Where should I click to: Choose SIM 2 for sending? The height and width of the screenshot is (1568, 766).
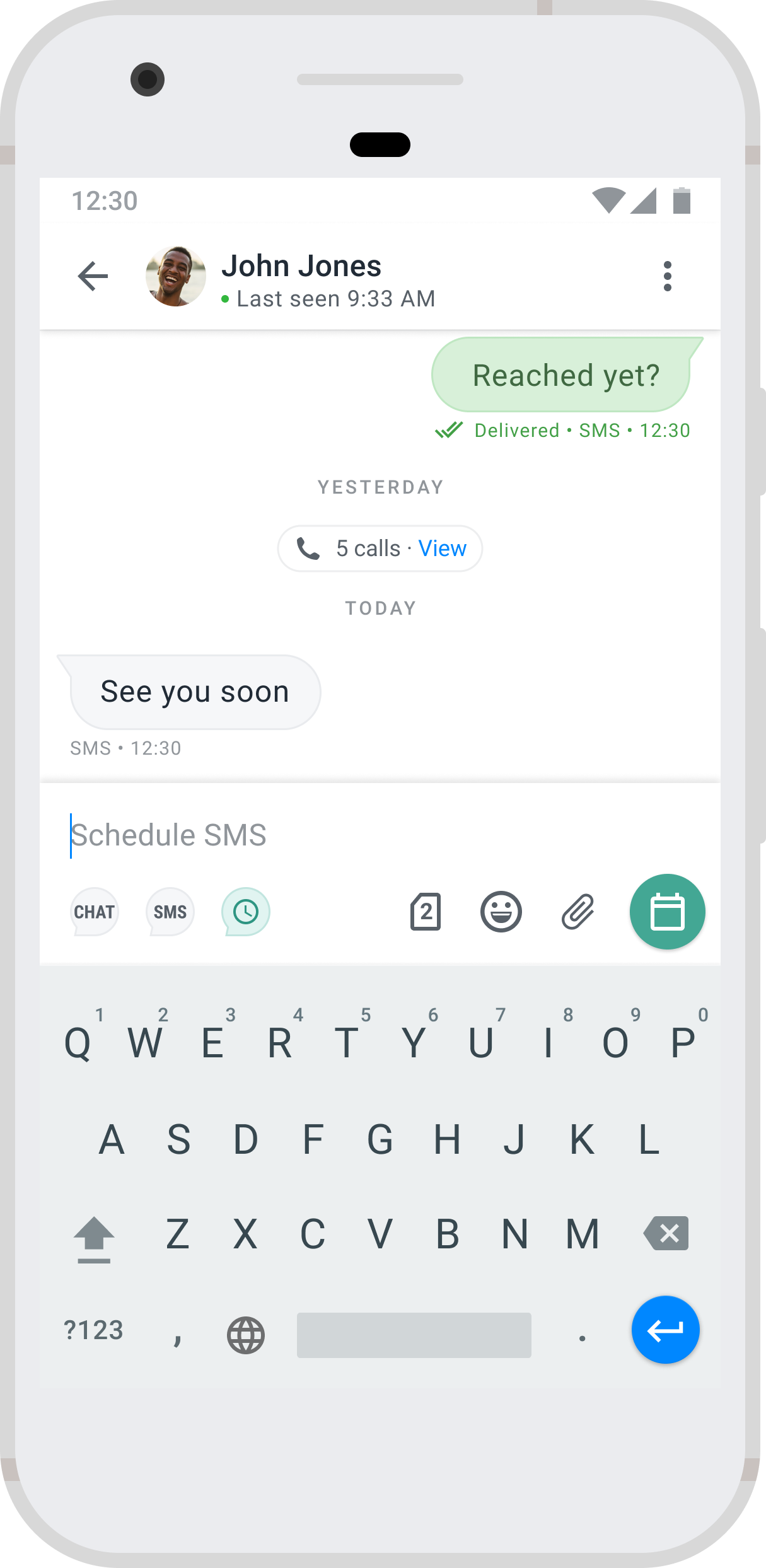426,912
